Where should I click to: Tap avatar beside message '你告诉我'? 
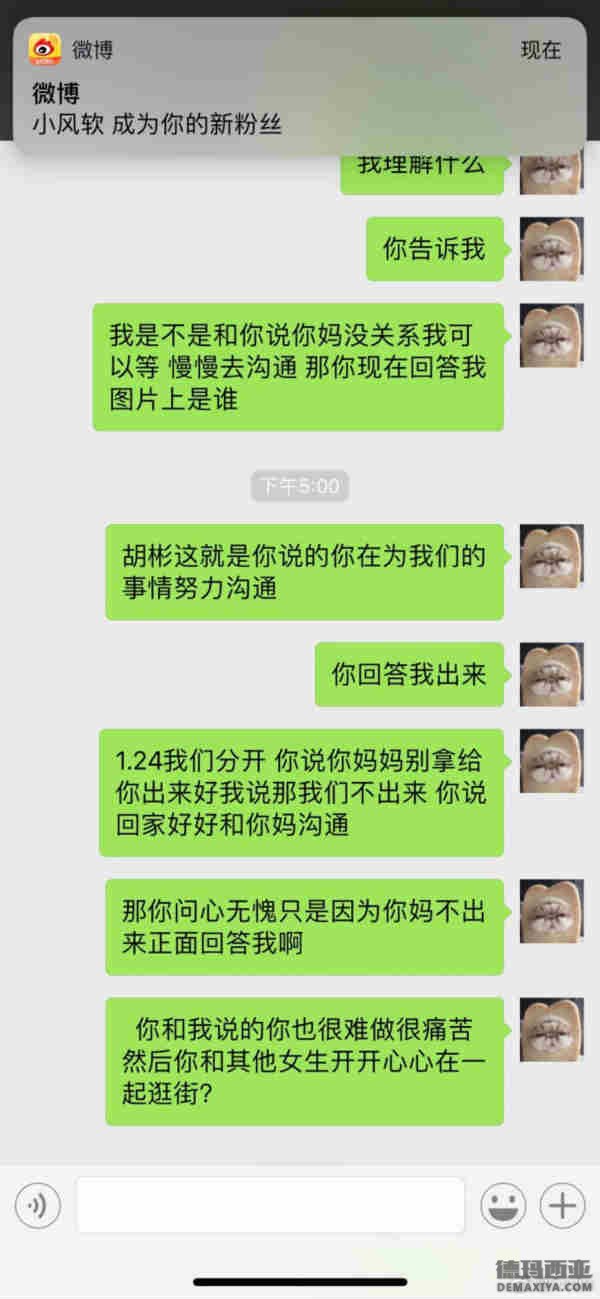click(551, 249)
